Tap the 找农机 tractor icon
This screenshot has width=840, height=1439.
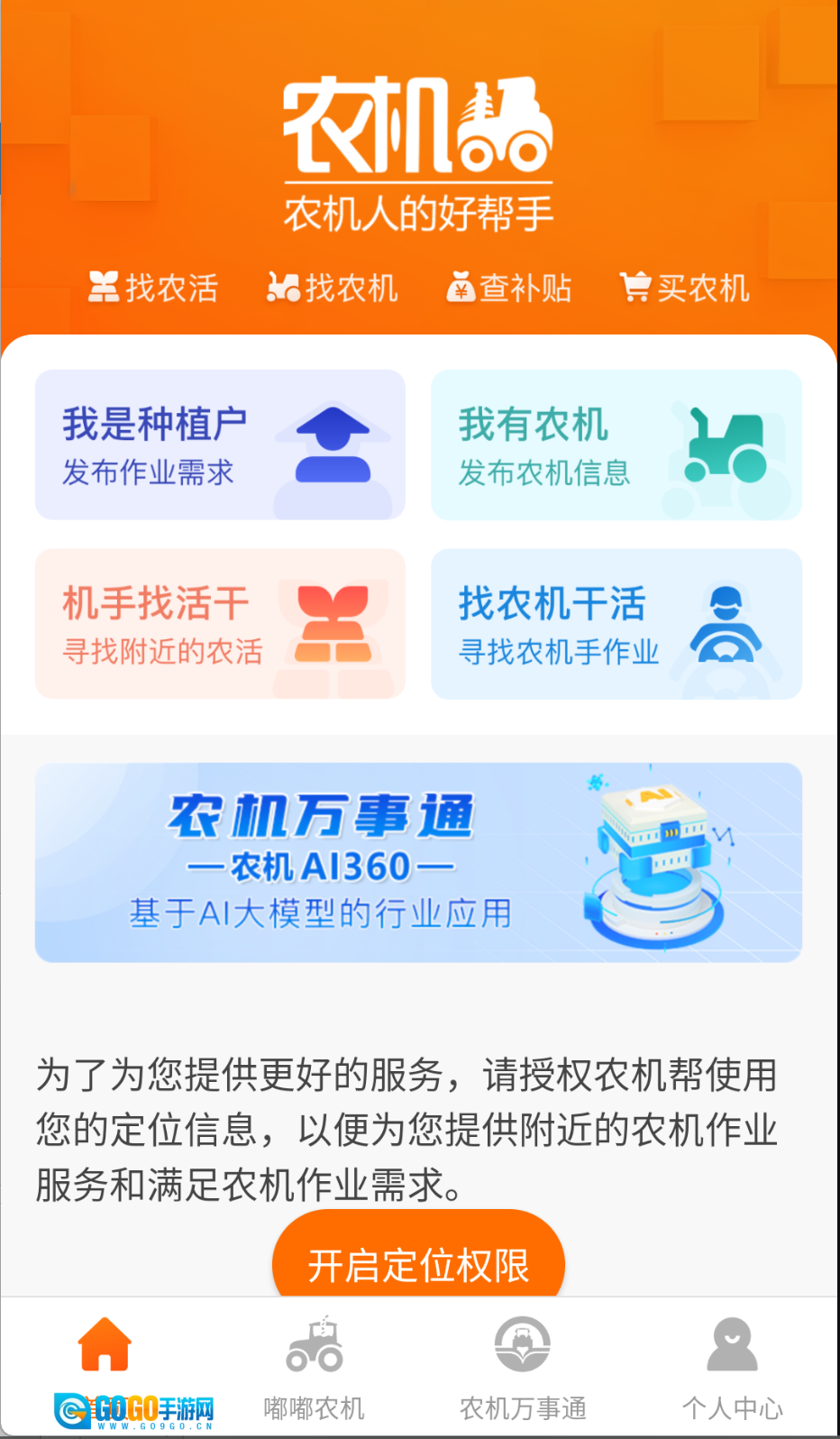coord(283,287)
